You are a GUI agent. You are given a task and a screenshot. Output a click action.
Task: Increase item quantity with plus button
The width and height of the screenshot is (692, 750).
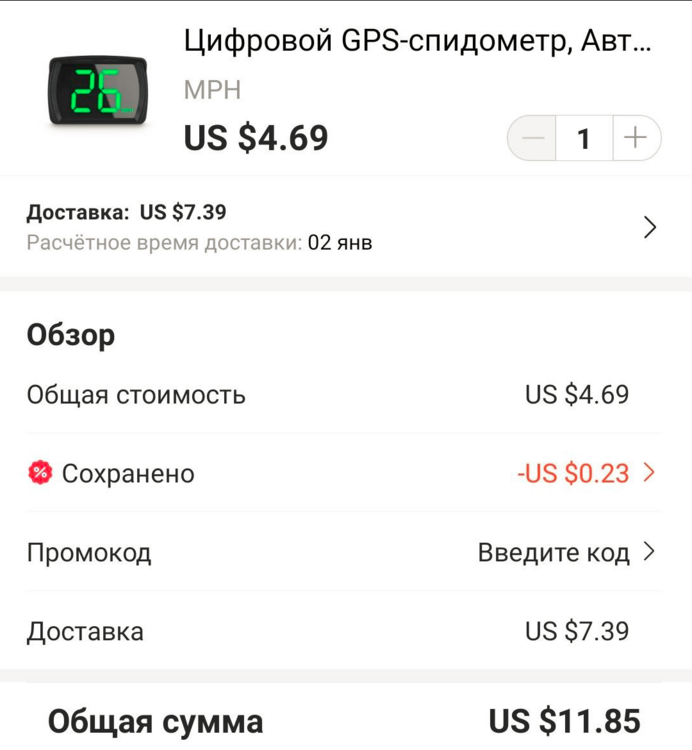[636, 138]
